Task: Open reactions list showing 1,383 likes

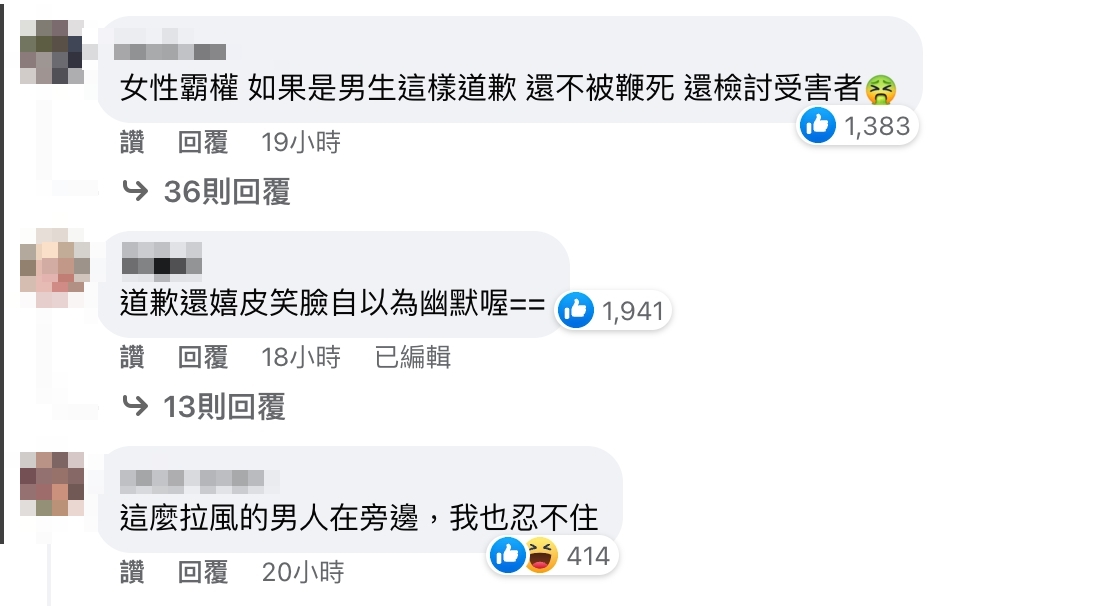Action: coord(856,125)
